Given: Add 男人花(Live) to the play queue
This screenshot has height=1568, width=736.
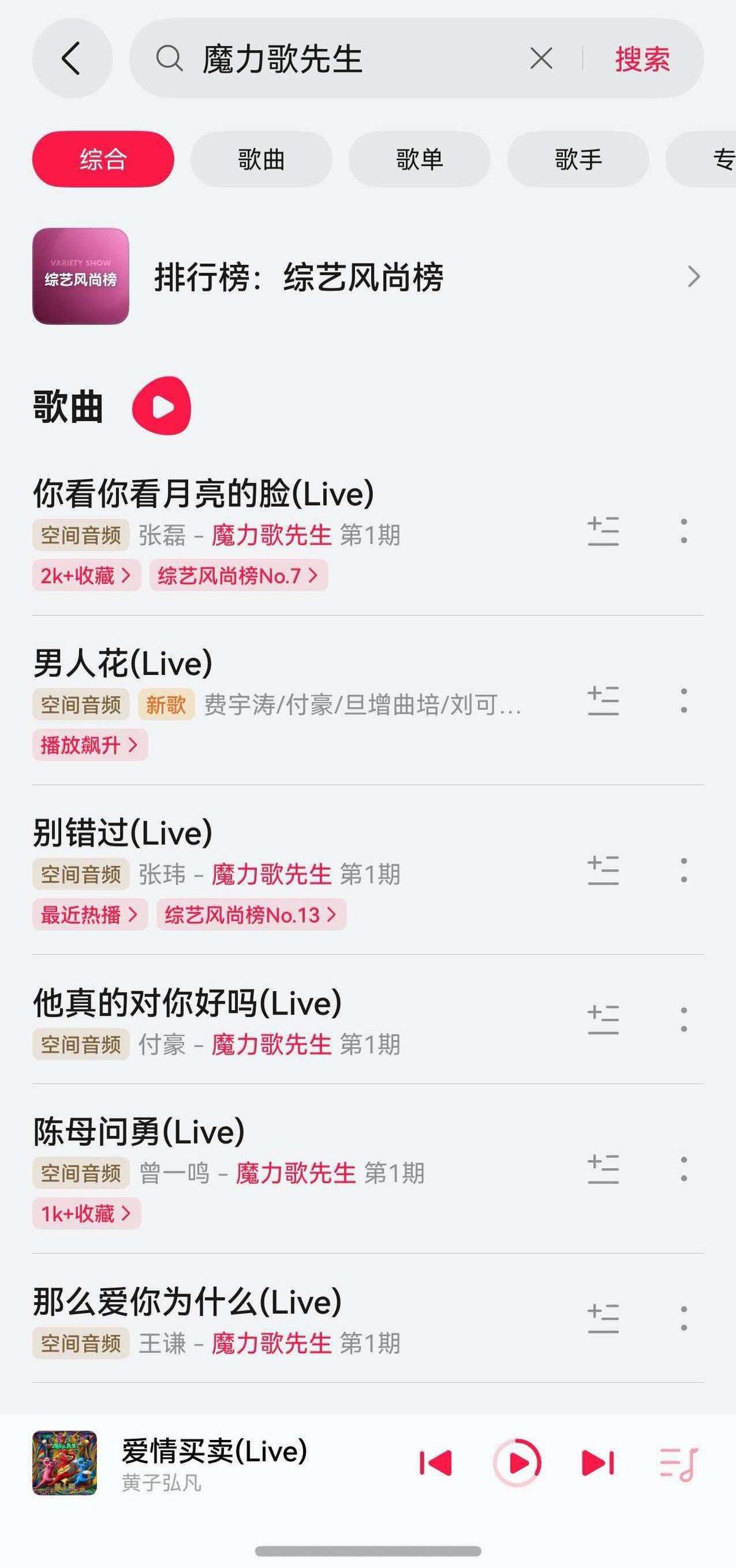Looking at the screenshot, I should coord(603,701).
